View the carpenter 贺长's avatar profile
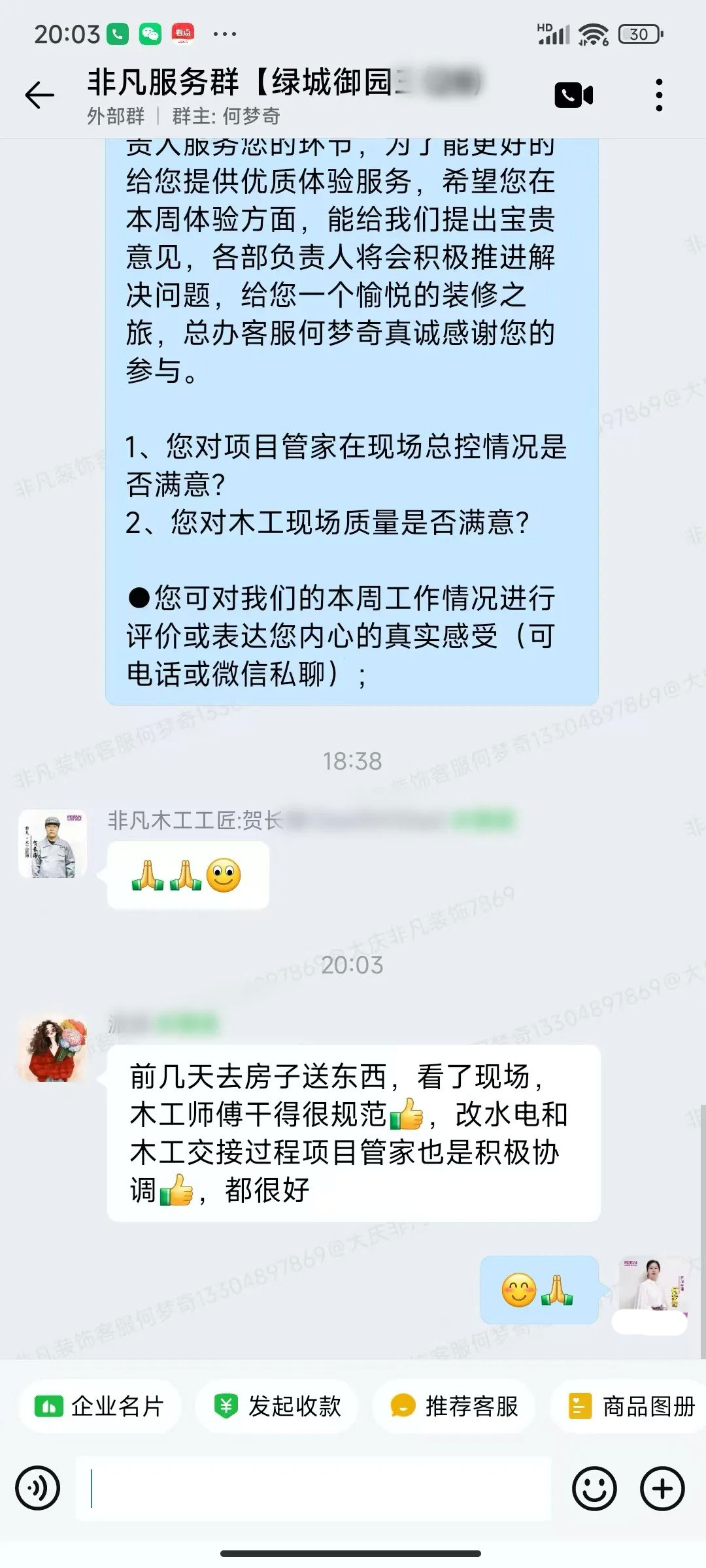Screen dimensions: 706x1568 (52, 843)
